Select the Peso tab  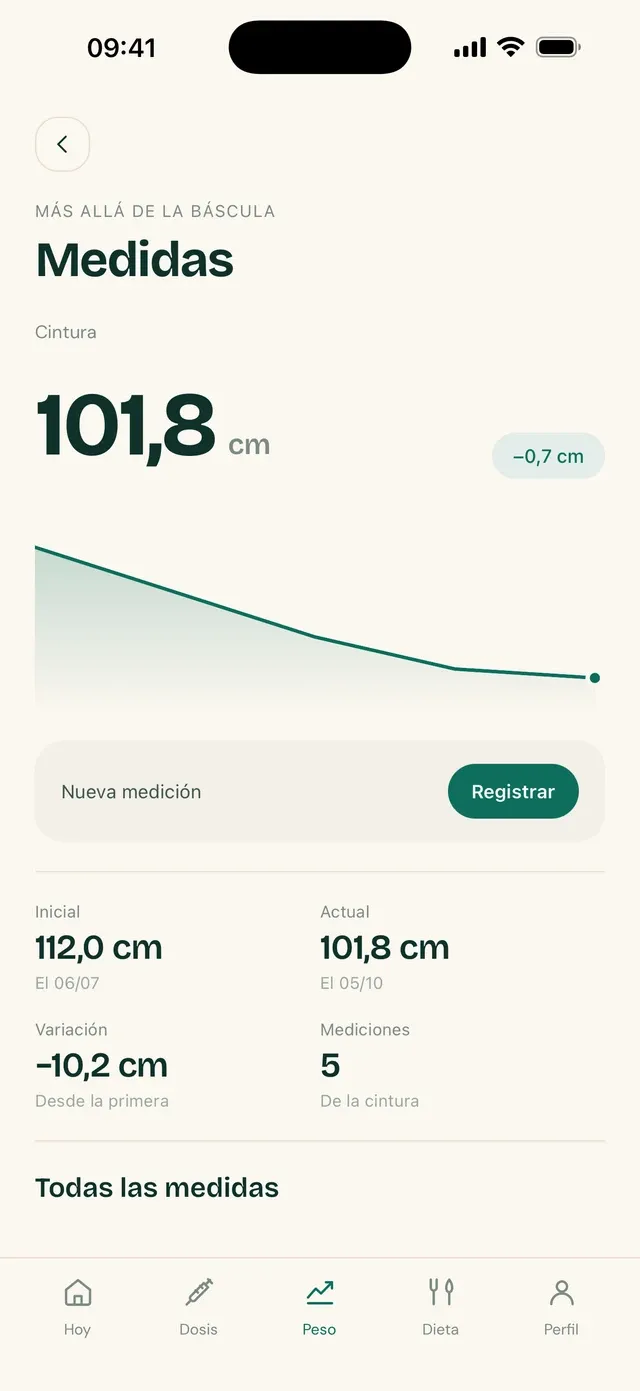coord(320,1307)
